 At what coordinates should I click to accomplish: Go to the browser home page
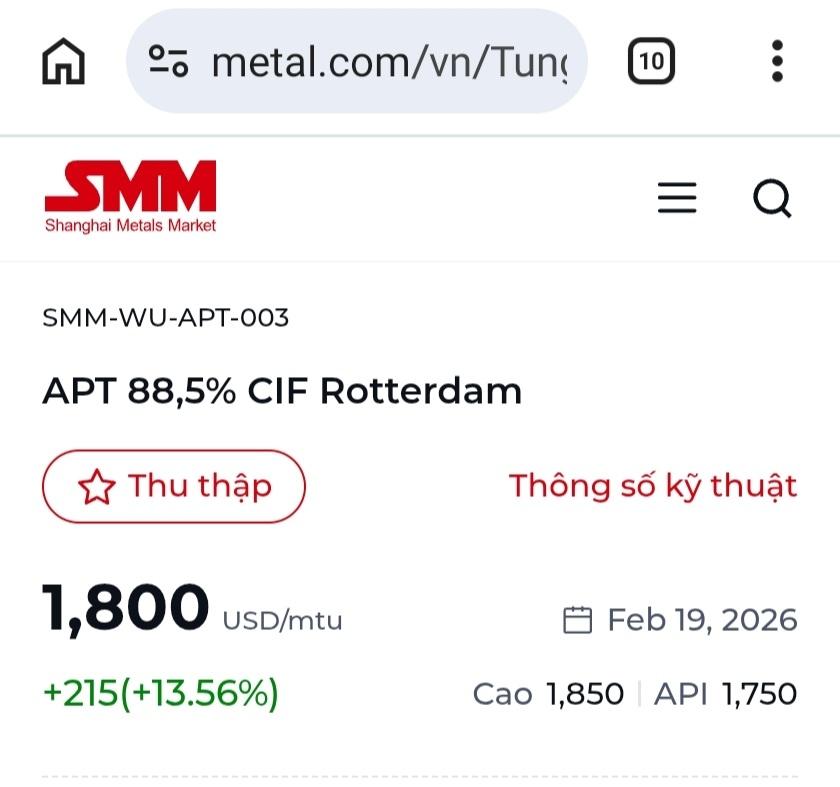coord(64,63)
